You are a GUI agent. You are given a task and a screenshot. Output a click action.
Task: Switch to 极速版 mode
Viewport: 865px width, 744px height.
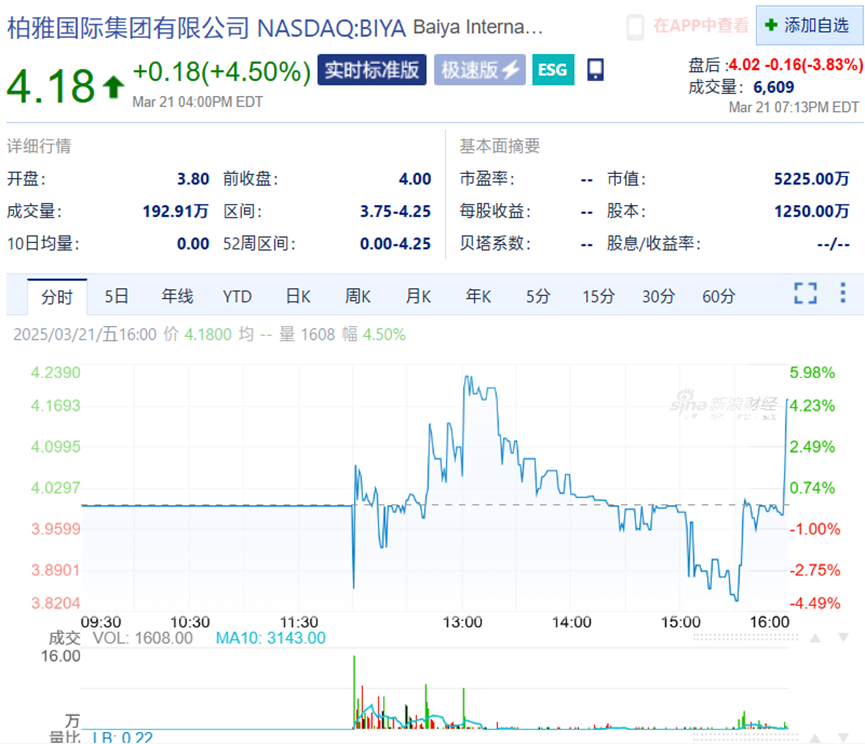pyautogui.click(x=479, y=70)
